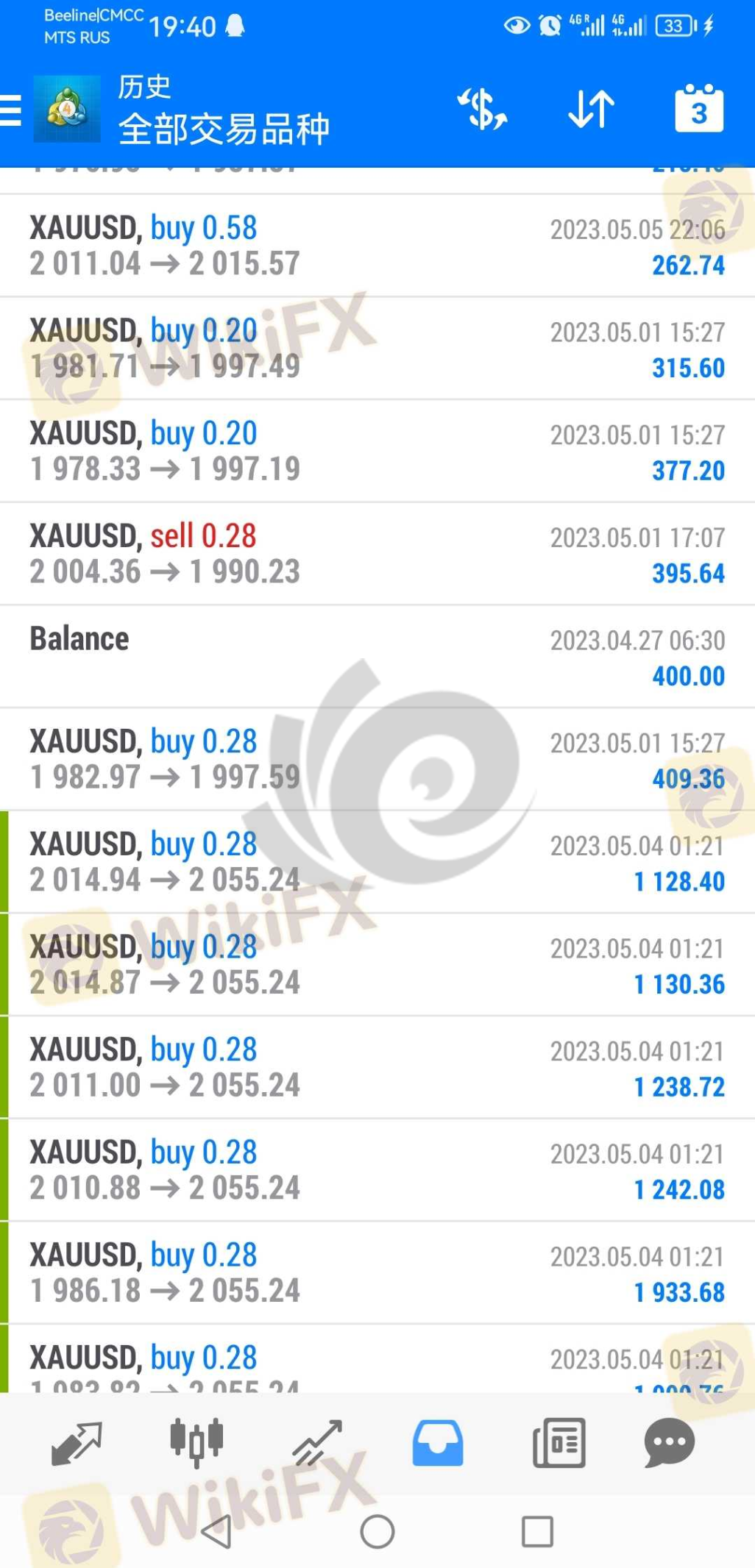Open the symbol filter dollar icon
This screenshot has height=1568, width=755.
click(x=482, y=110)
